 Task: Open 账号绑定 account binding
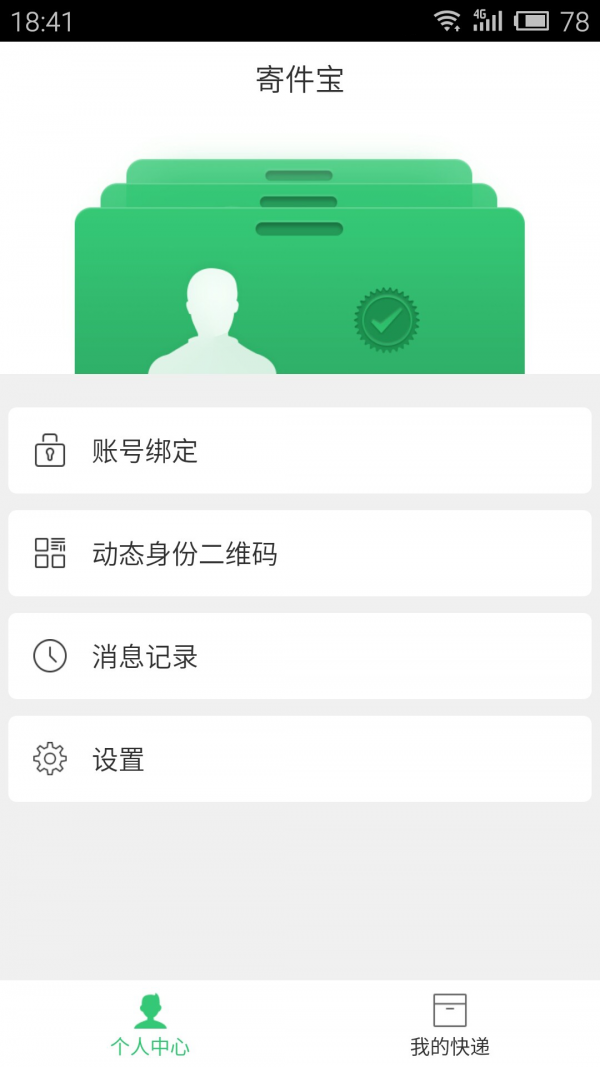(x=299, y=451)
